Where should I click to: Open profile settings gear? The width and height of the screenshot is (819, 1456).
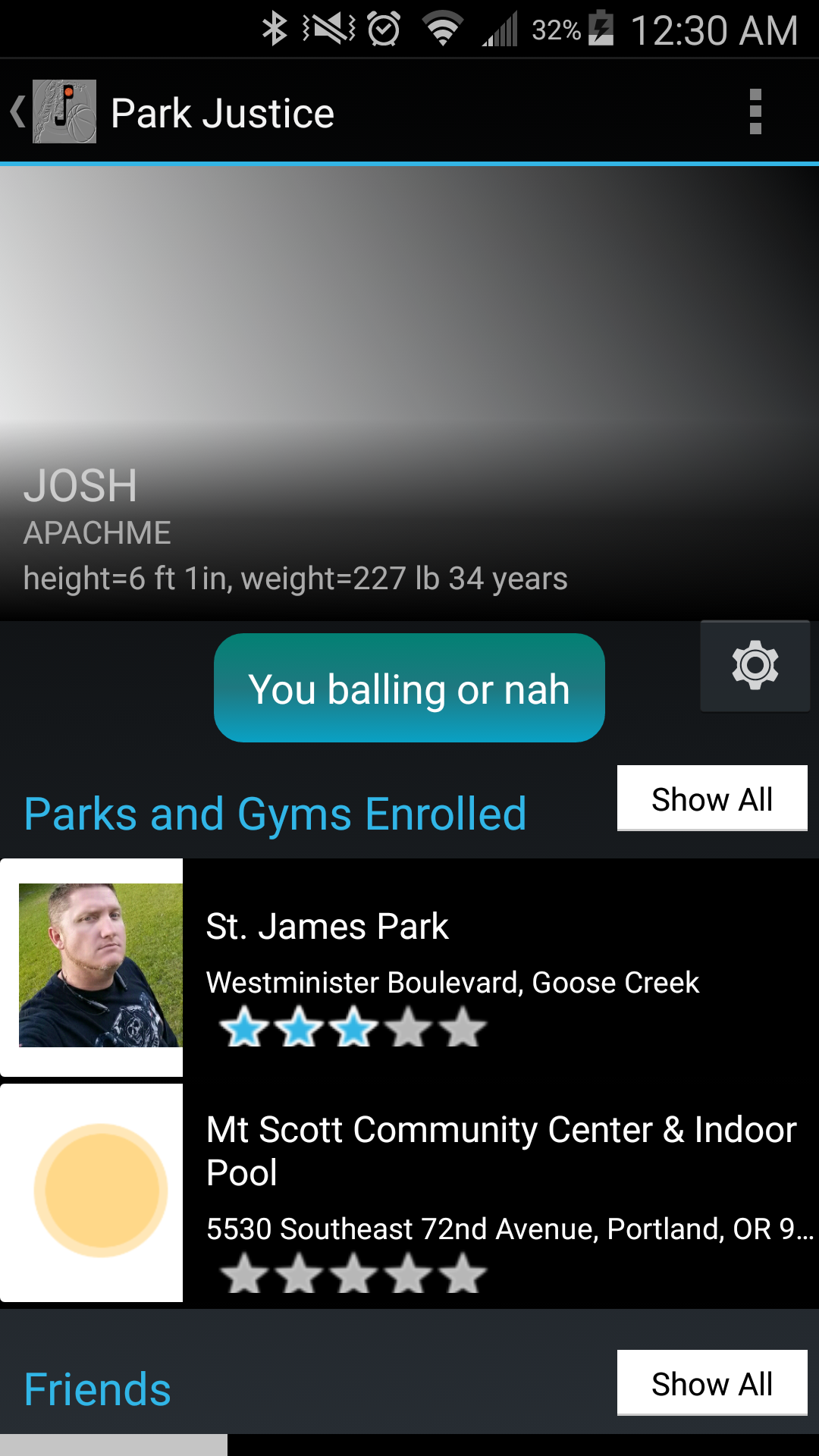click(x=755, y=666)
